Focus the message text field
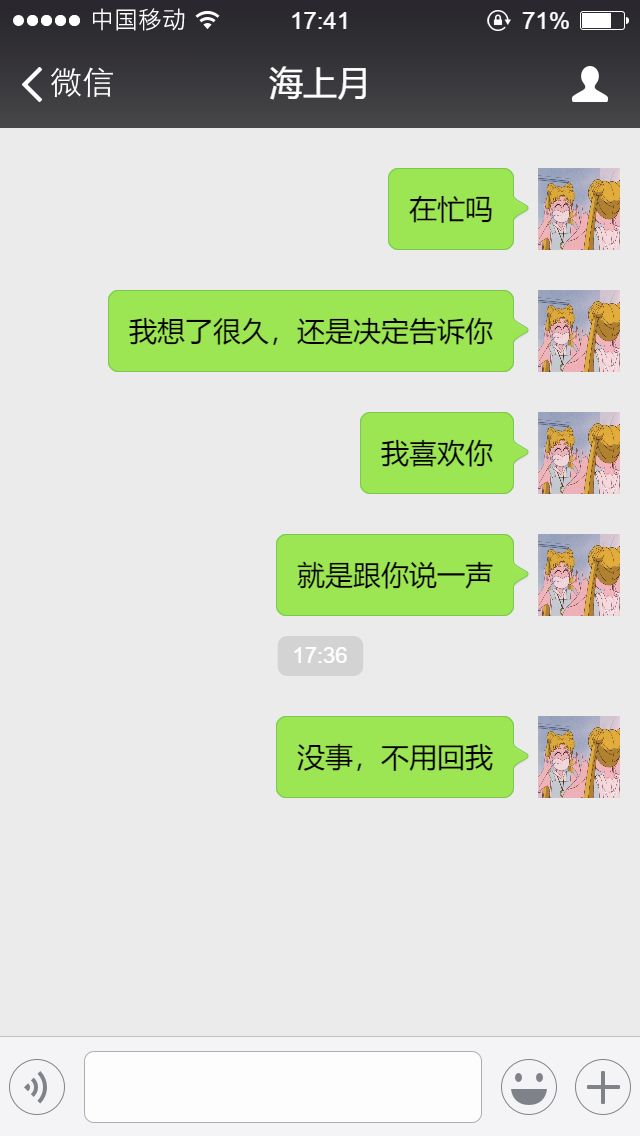 283,1086
